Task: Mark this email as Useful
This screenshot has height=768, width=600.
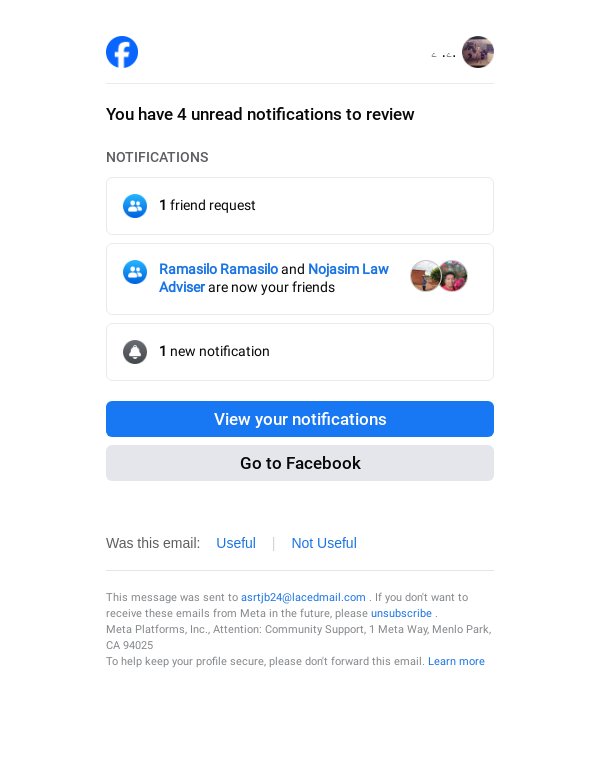Action: point(236,543)
